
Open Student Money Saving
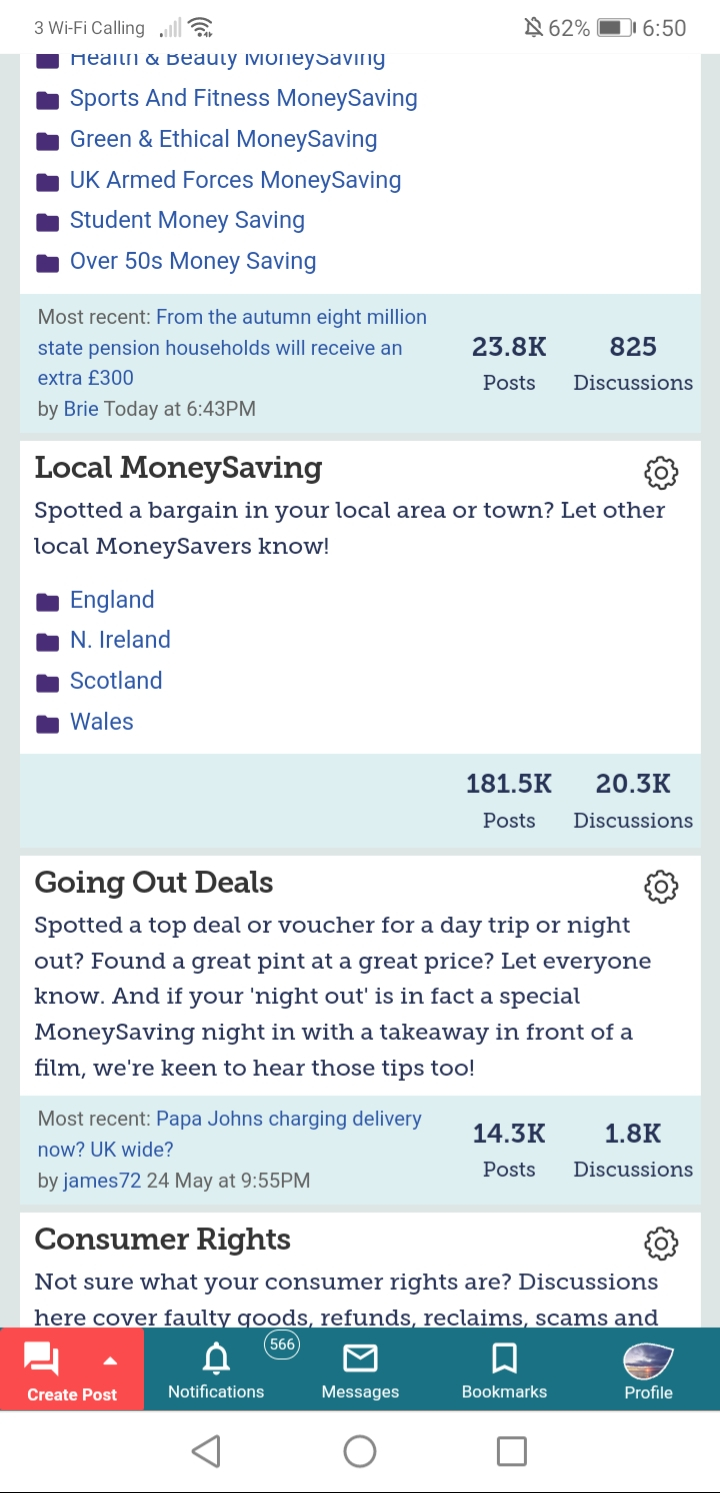[x=187, y=220]
